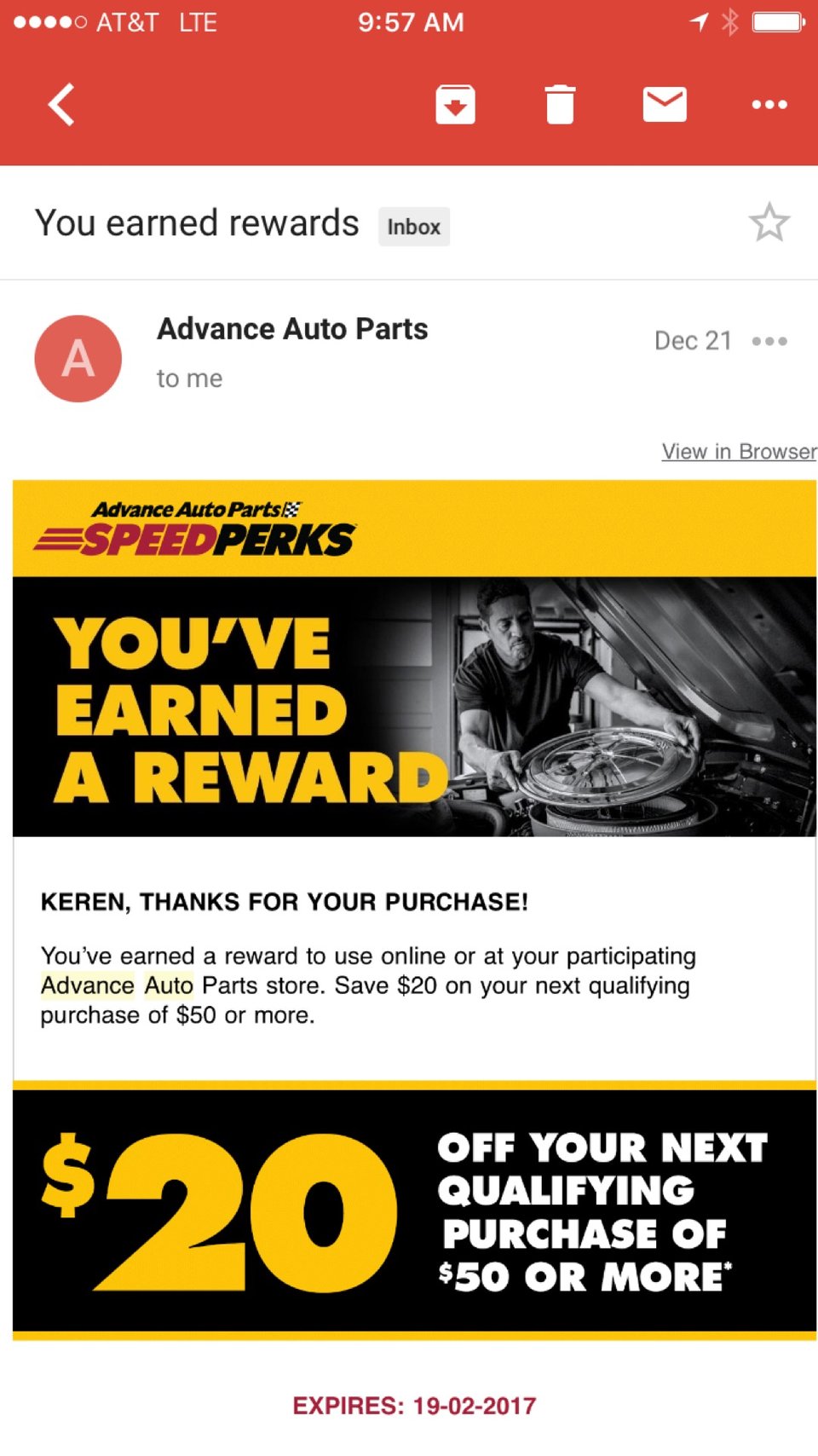
Task: Open the top bar overflow menu
Action: click(769, 105)
